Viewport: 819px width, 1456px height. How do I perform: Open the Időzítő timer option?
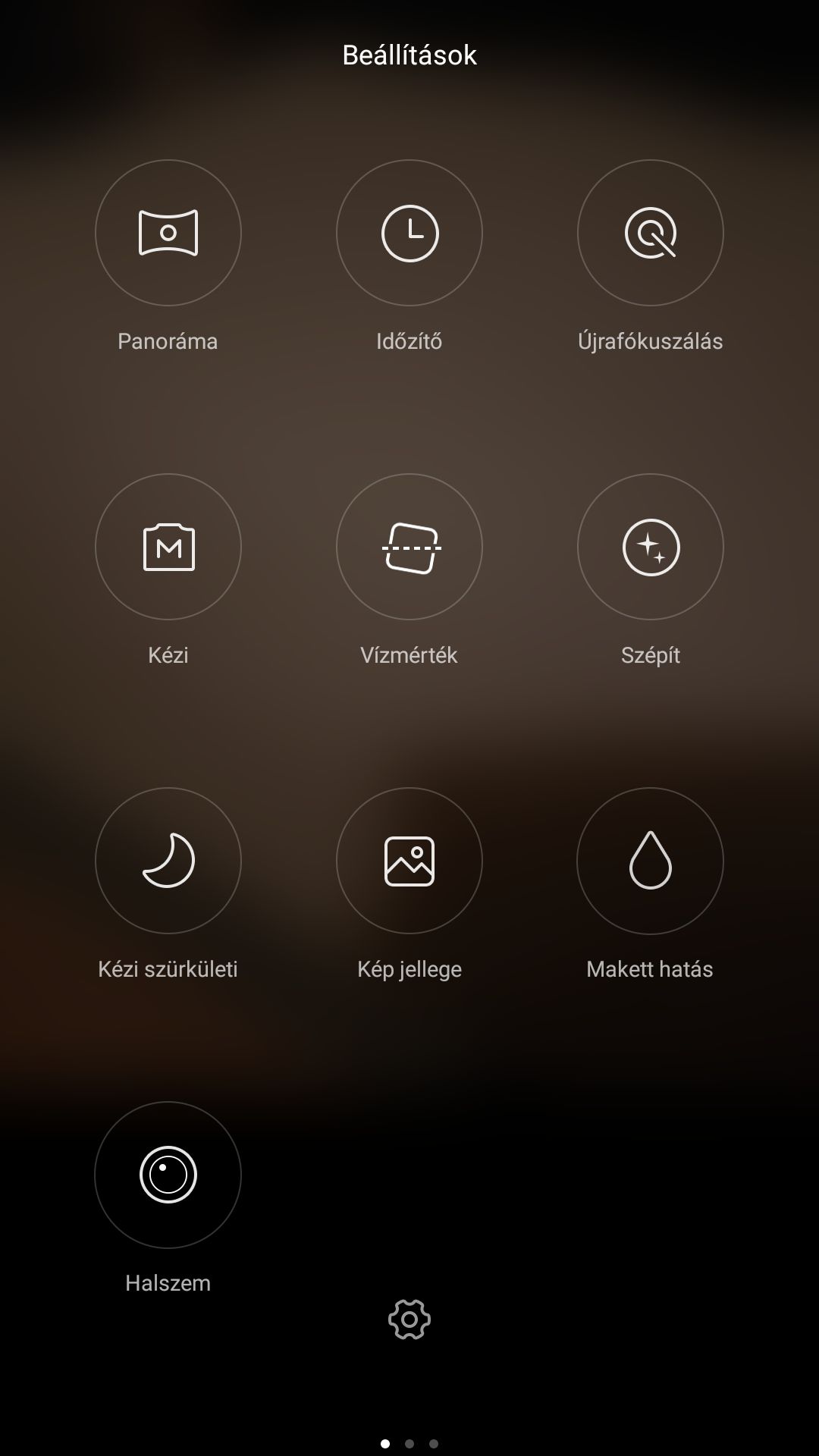pyautogui.click(x=409, y=233)
